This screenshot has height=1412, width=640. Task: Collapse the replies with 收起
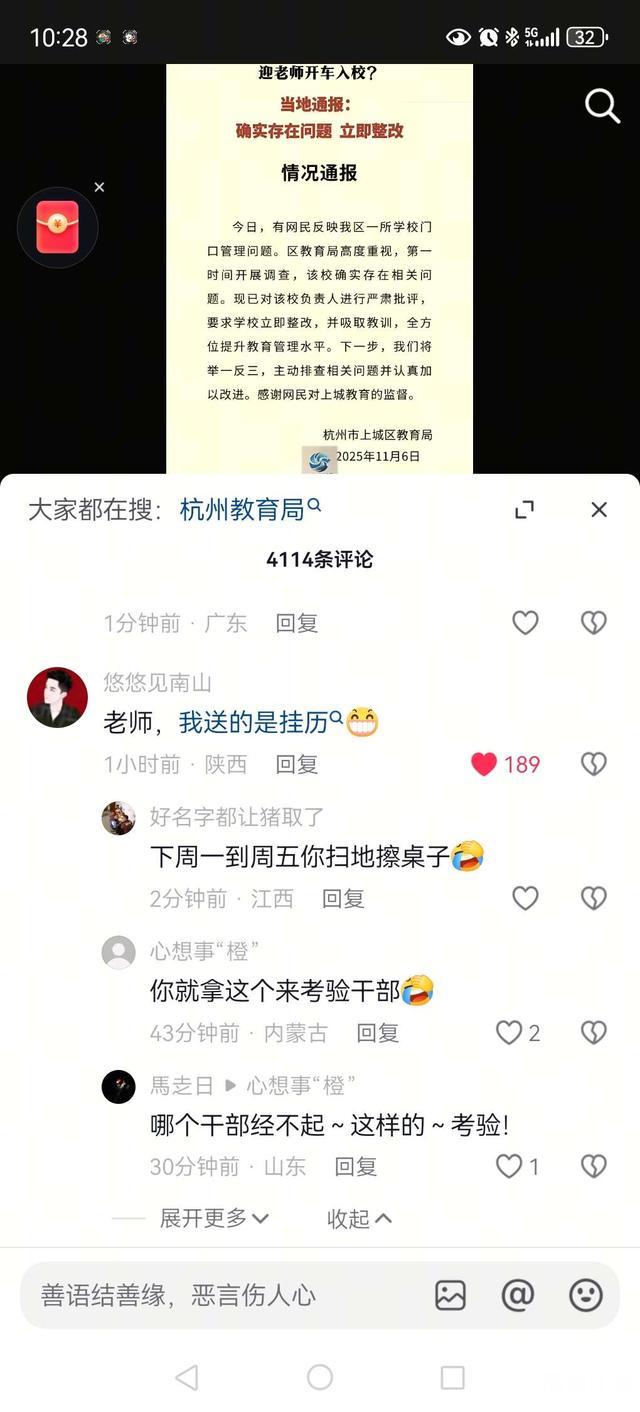359,1218
